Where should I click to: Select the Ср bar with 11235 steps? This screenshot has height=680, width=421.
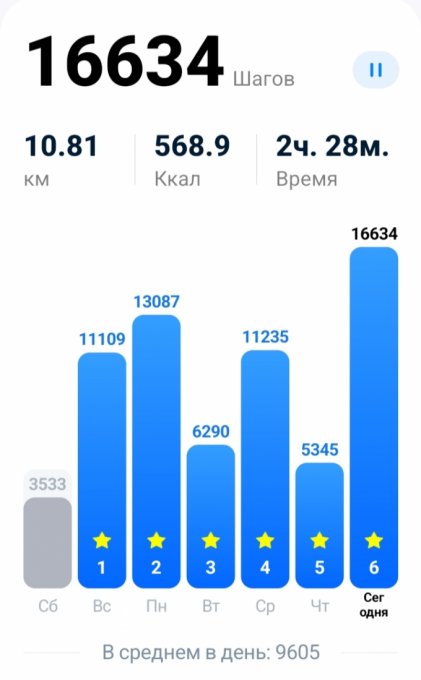coord(265,469)
